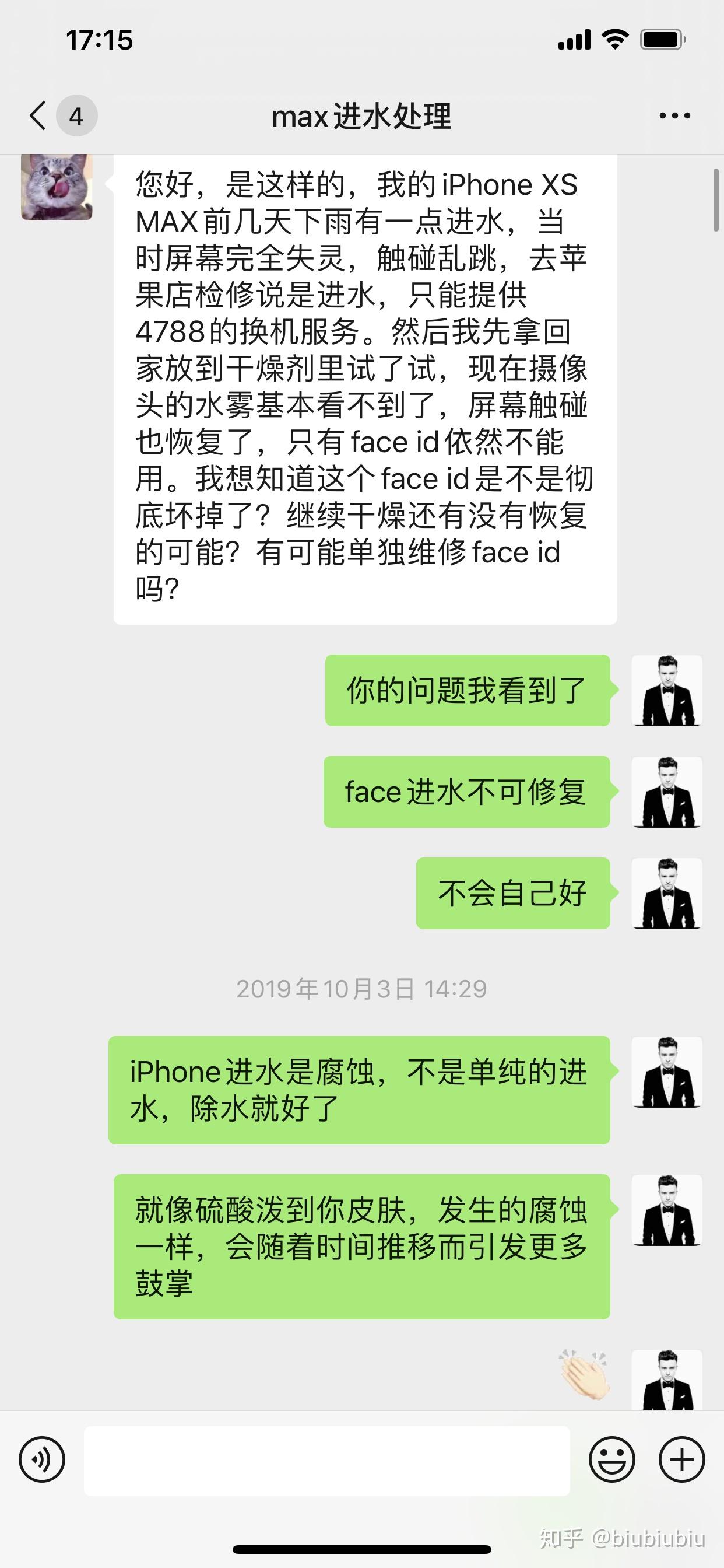Open the plus attachments menu
The image size is (724, 1568).
(x=681, y=1459)
